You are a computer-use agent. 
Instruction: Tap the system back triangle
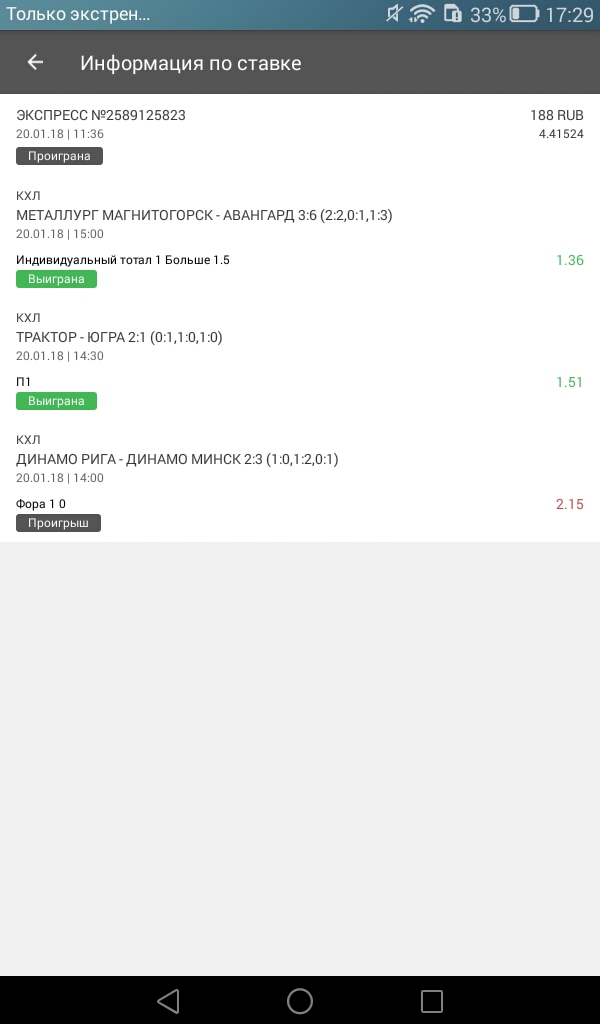click(168, 1000)
